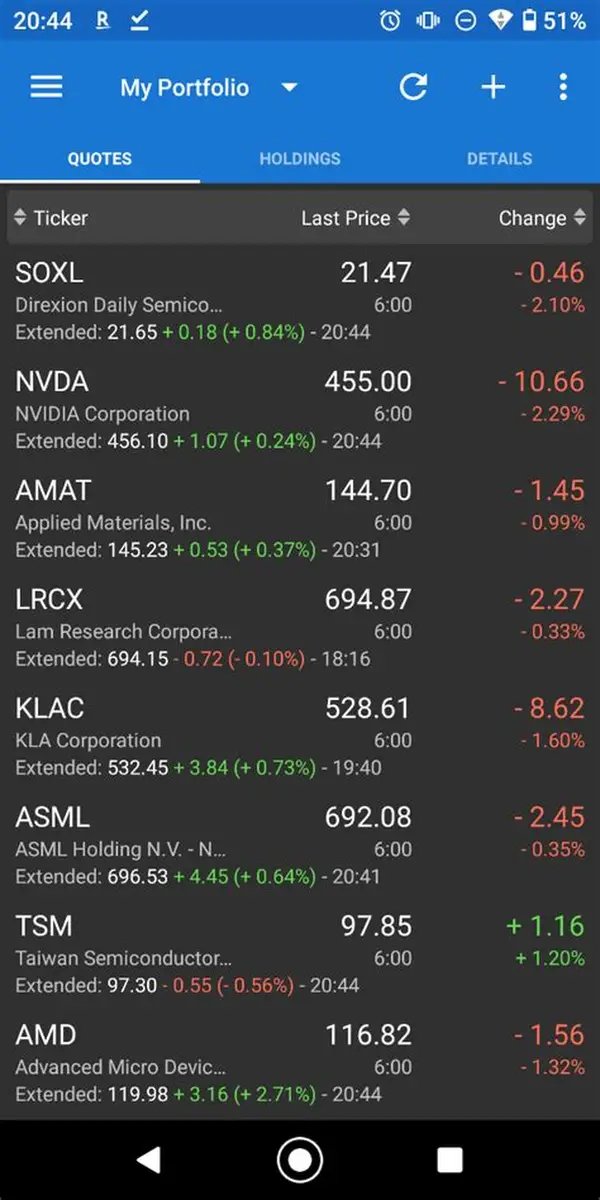Viewport: 600px width, 1200px height.
Task: Sort the list by Change
Action: point(542,218)
